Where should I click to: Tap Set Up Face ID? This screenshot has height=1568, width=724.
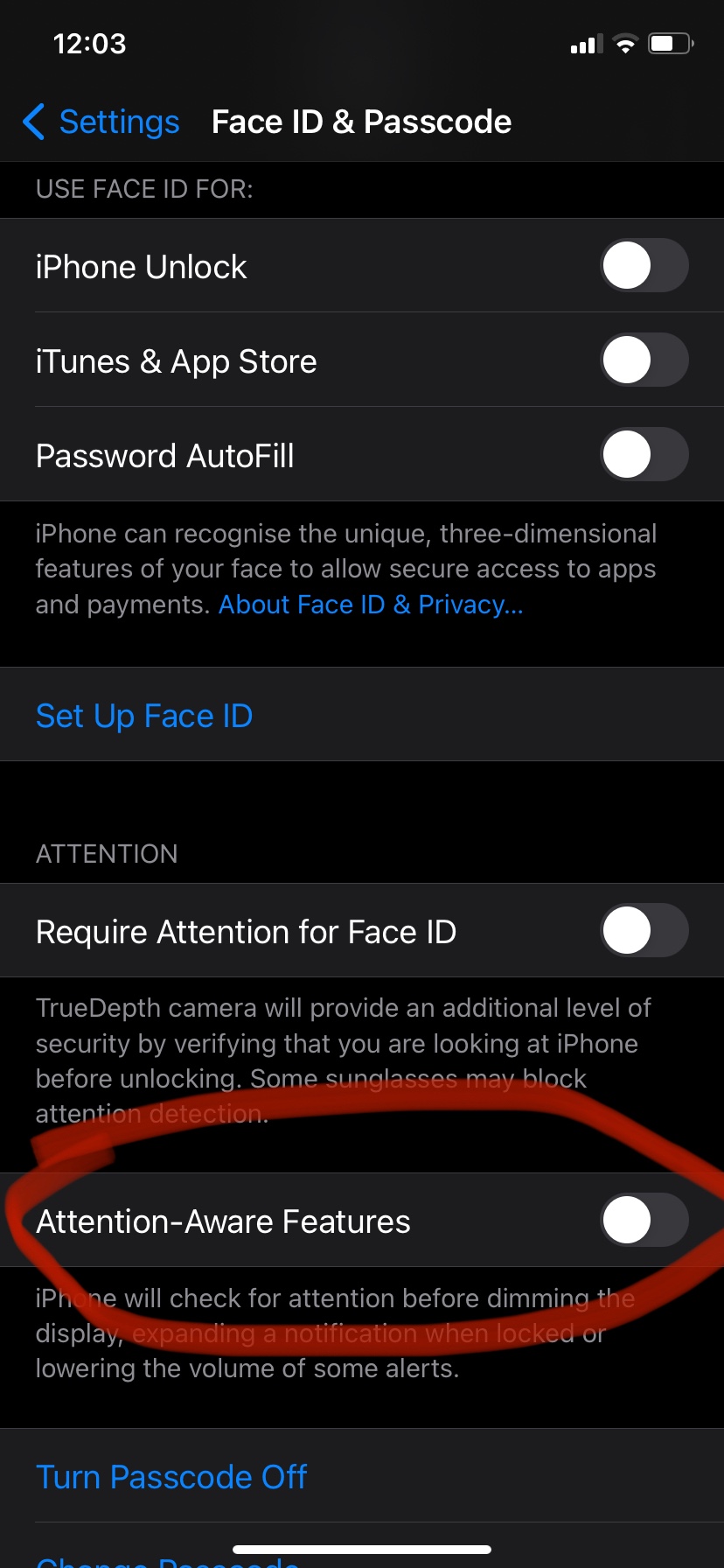[x=144, y=716]
